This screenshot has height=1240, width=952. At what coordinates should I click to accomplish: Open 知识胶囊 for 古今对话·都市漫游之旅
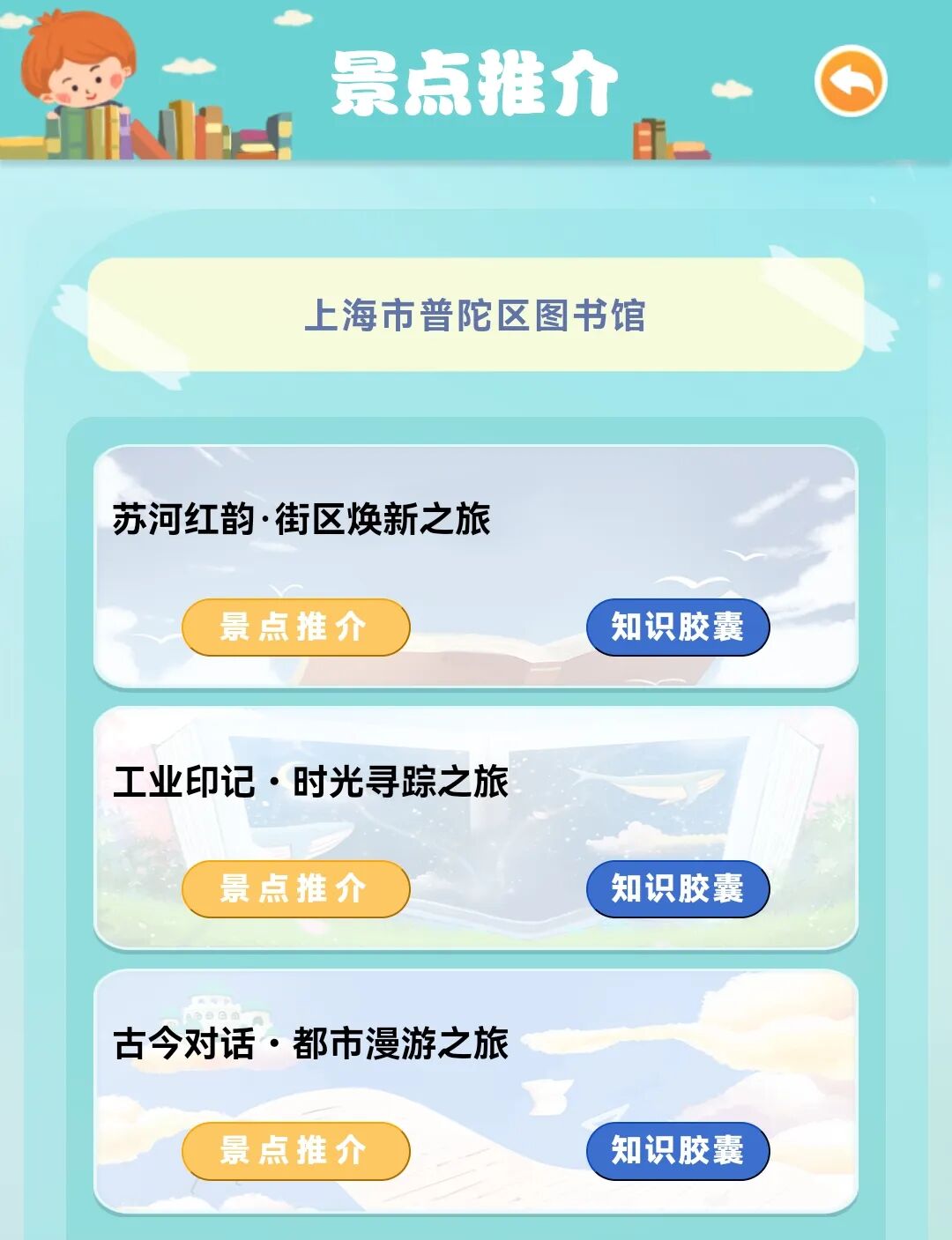coord(677,1150)
